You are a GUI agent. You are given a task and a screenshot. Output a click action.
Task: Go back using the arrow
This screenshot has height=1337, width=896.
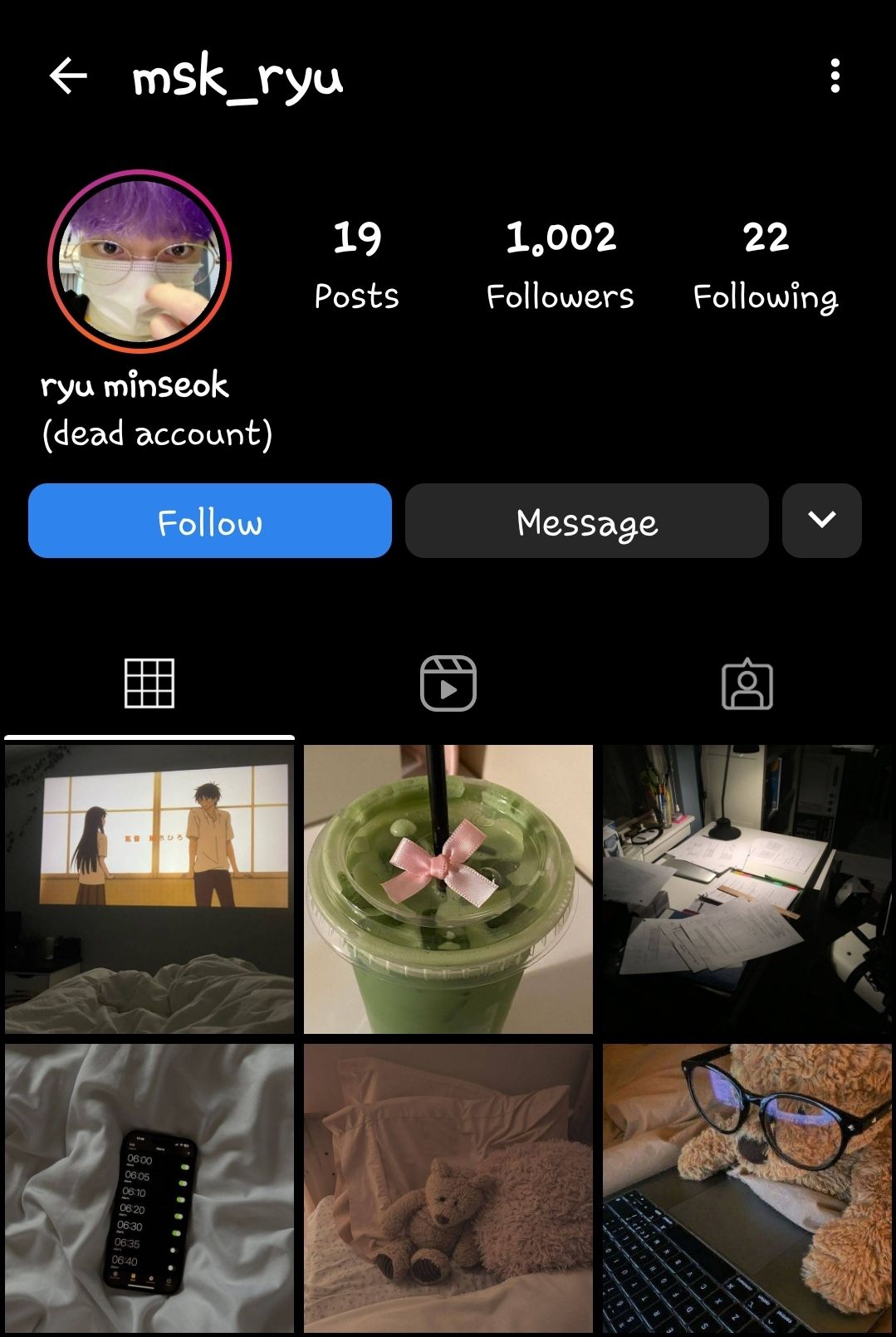tap(68, 76)
